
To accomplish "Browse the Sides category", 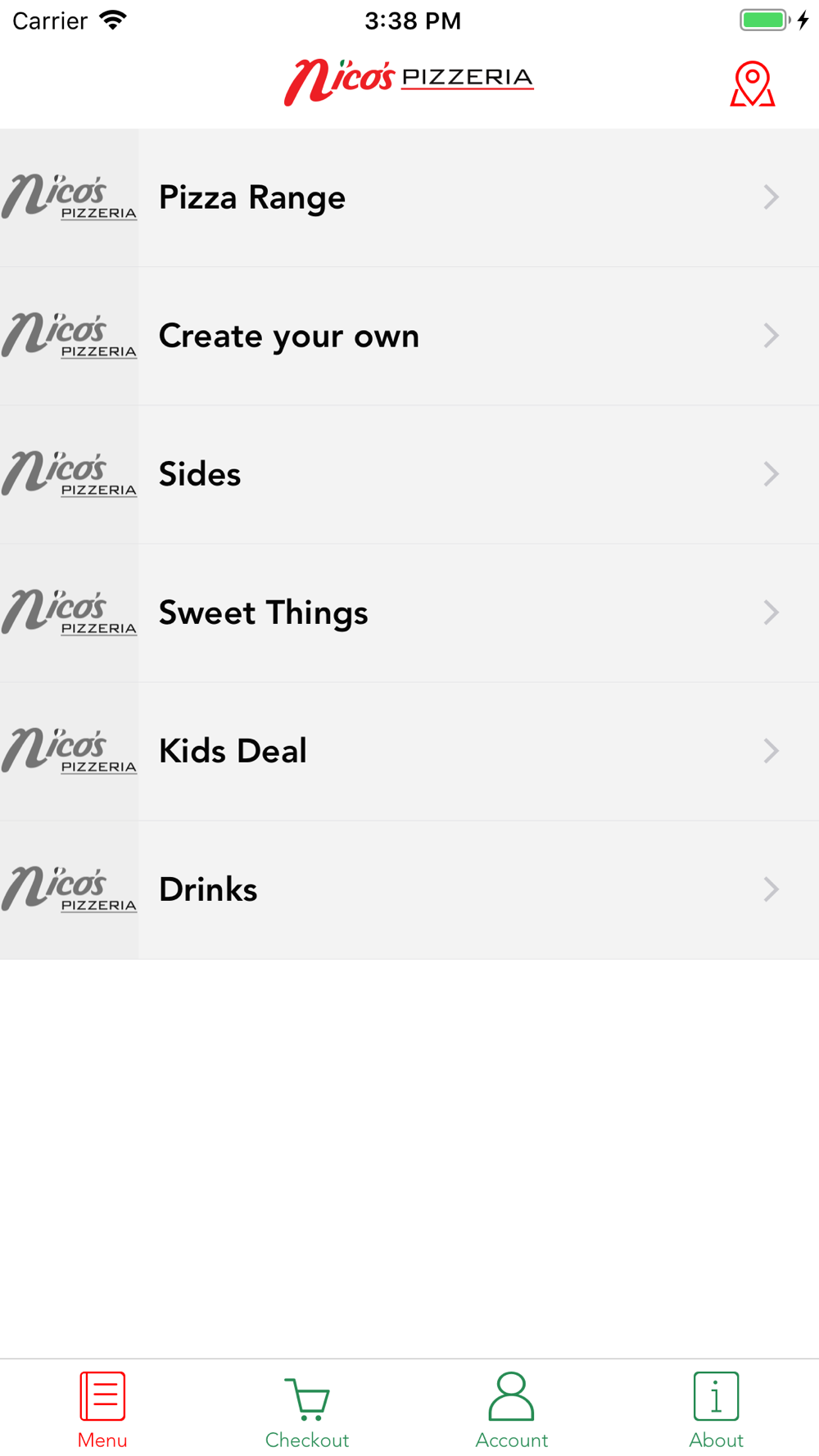I will pos(409,474).
